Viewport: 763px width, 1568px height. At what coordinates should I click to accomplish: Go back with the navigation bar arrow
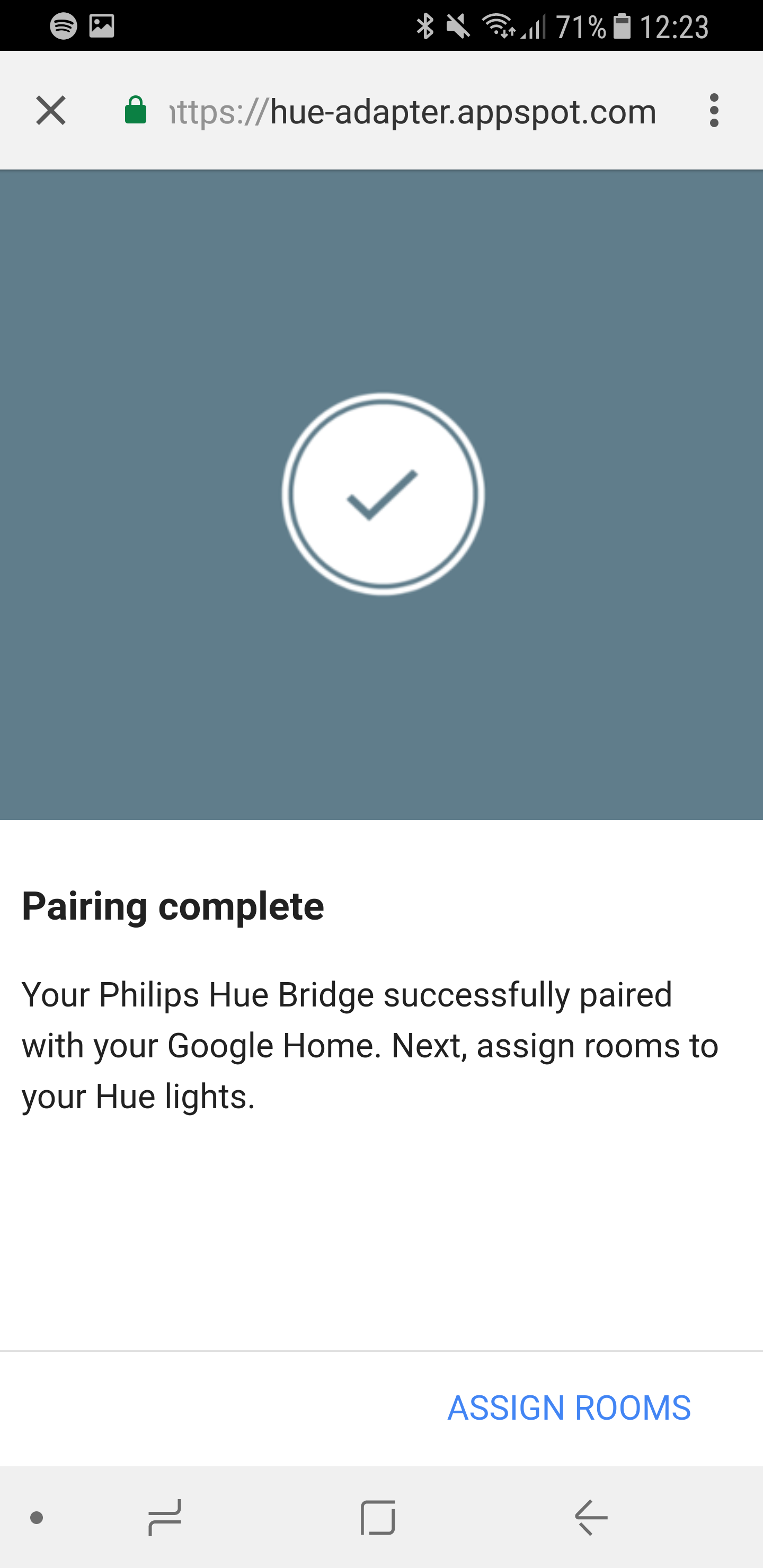coord(591,1518)
